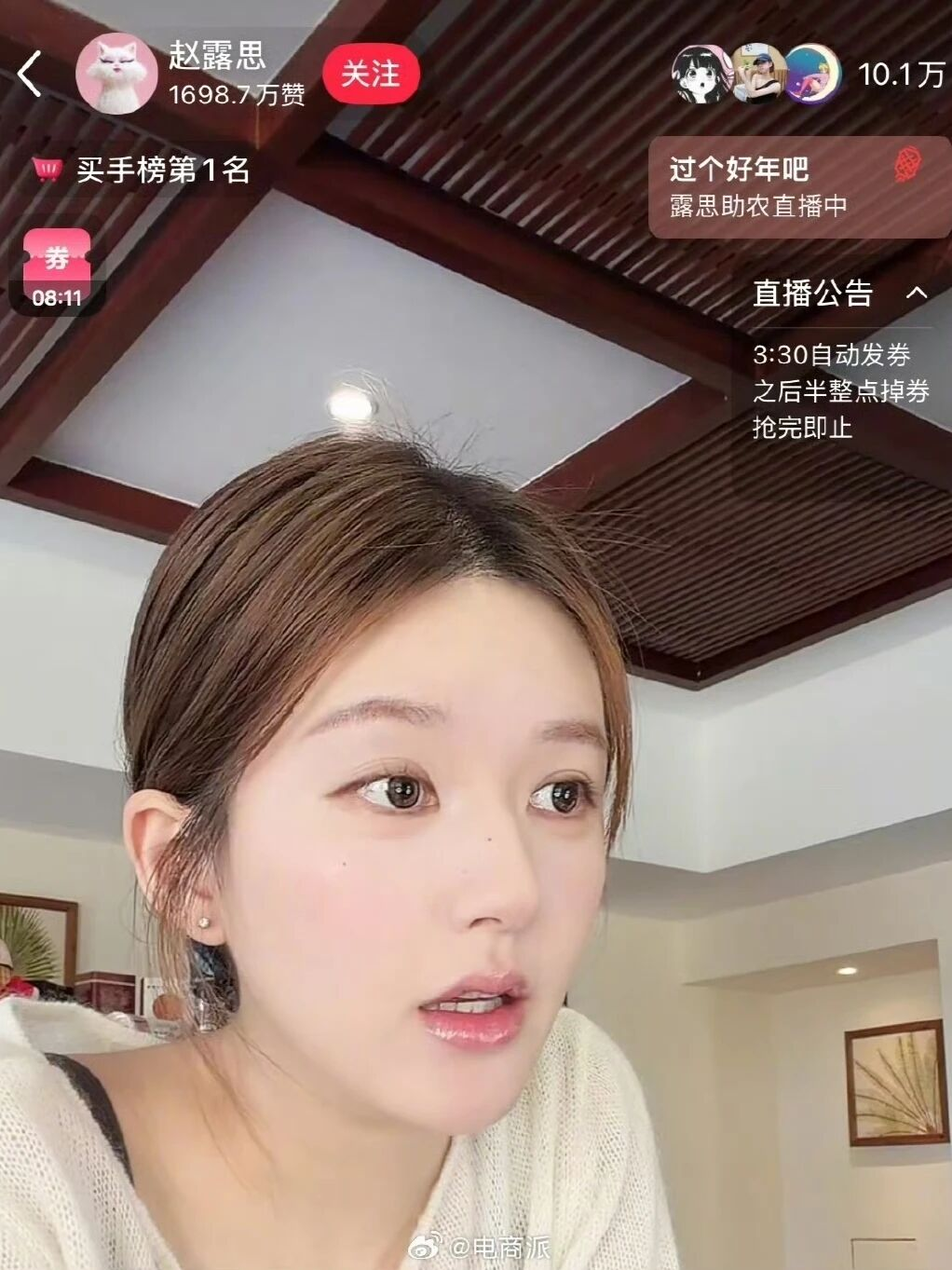Open the 过个好年吧 live banner
This screenshot has width=952, height=1270.
point(798,186)
